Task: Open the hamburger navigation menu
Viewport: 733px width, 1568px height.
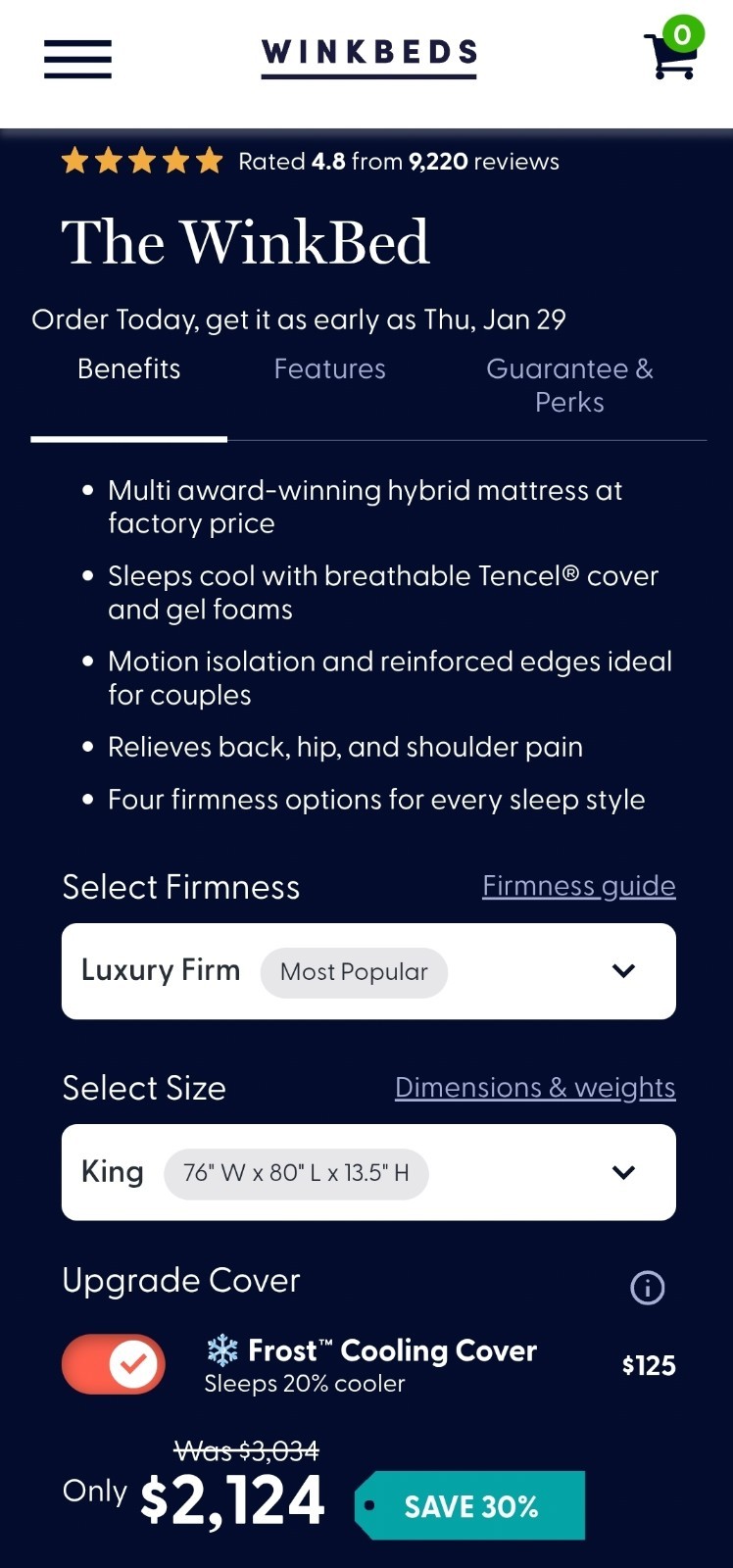Action: click(x=77, y=60)
